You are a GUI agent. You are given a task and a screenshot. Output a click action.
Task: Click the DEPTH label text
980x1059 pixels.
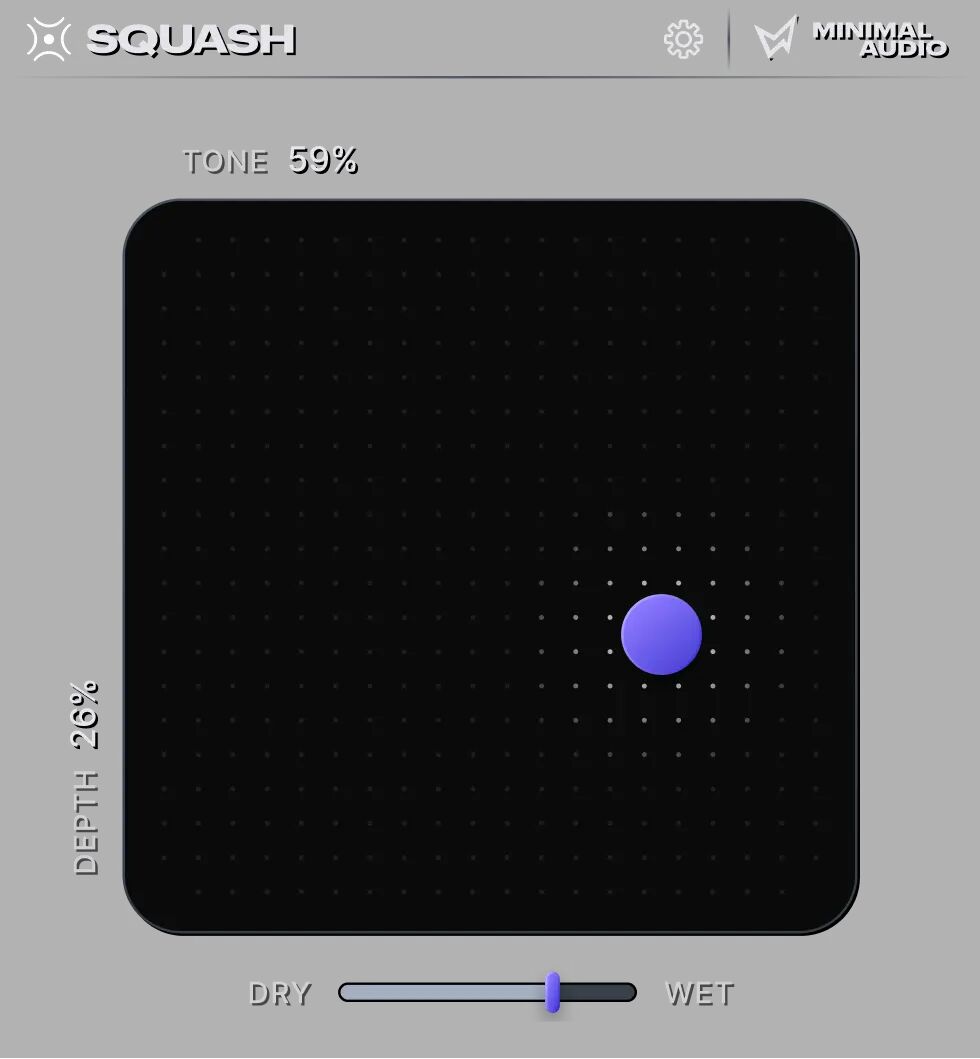85,820
